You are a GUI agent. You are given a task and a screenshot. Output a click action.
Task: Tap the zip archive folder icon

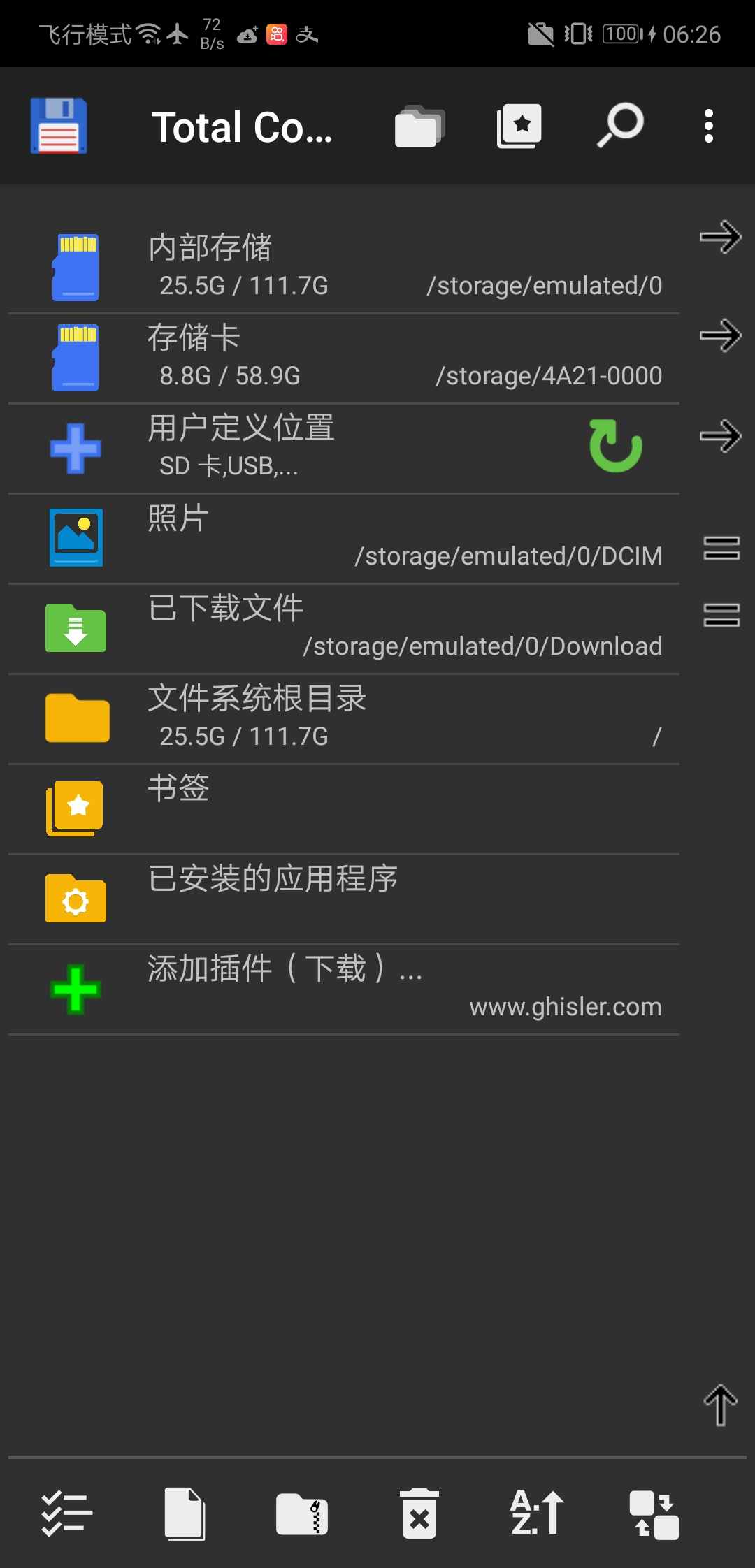[302, 1513]
